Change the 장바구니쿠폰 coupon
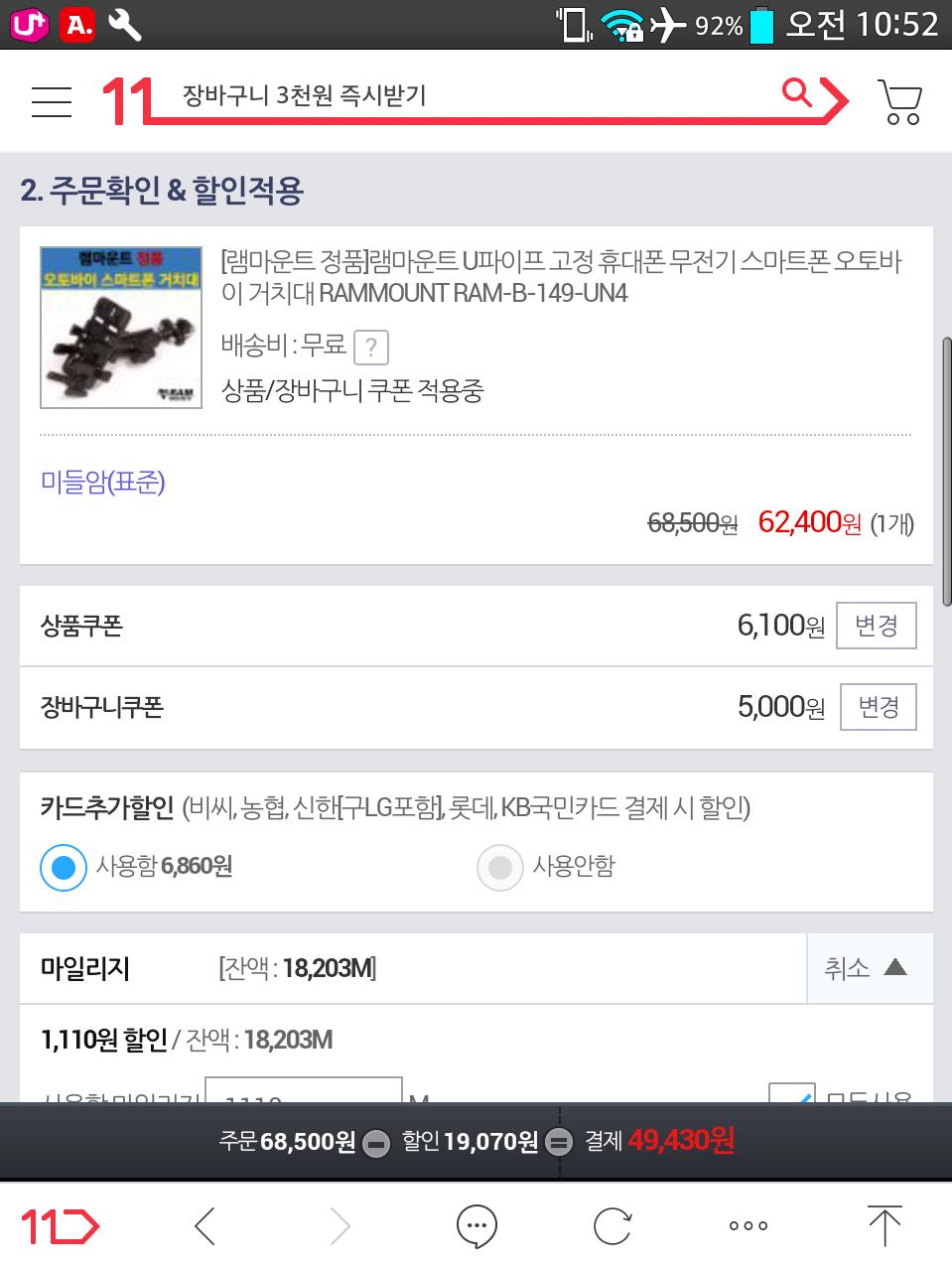Viewport: 952px width, 1270px height. [x=878, y=707]
